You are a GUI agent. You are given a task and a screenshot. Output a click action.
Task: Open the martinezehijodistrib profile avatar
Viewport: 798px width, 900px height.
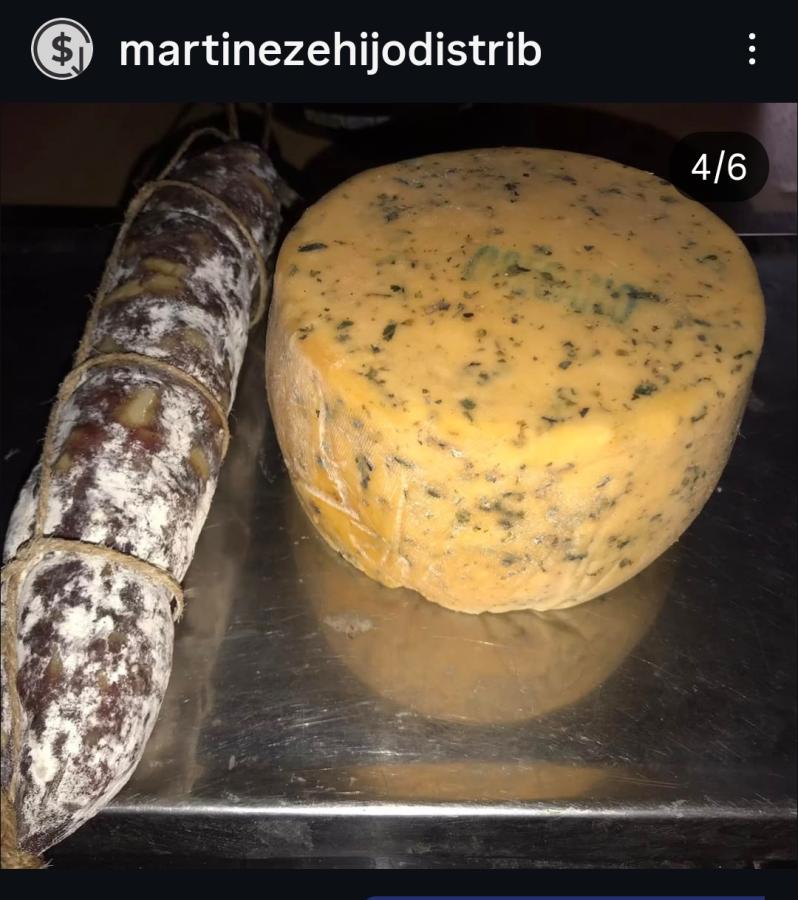click(62, 49)
